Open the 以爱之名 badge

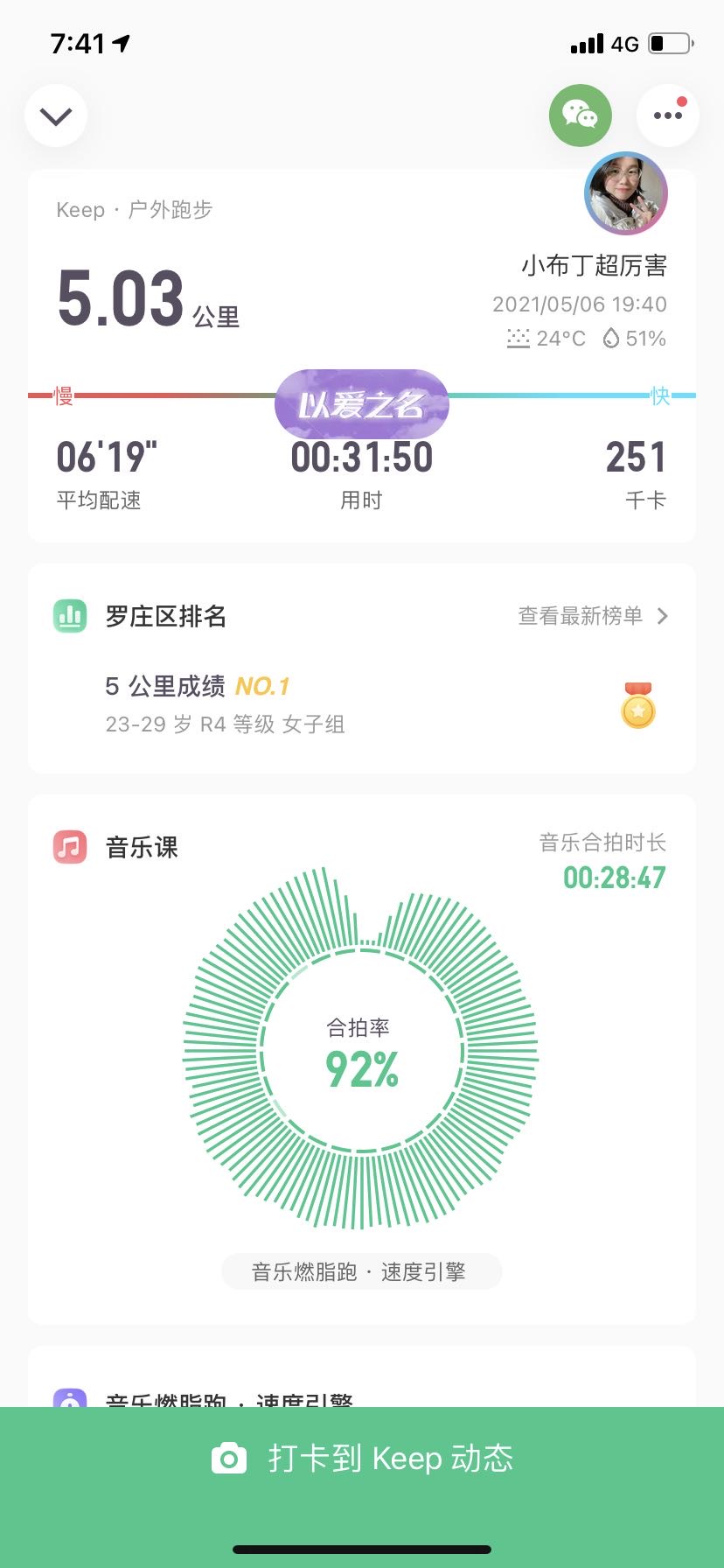pyautogui.click(x=361, y=404)
